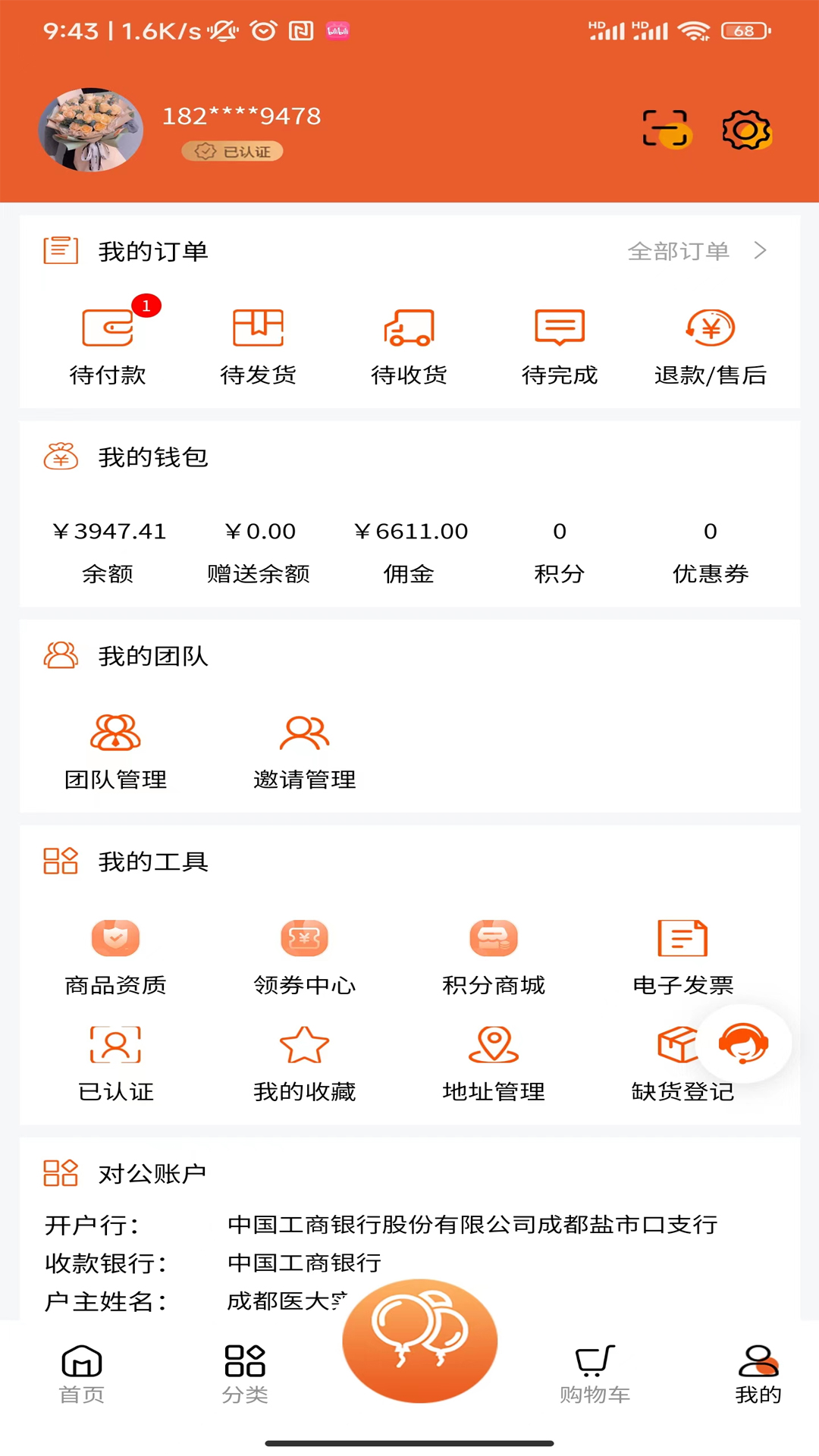Screen dimensions: 819x1456
Task: Open the scan code icon
Action: (x=666, y=129)
